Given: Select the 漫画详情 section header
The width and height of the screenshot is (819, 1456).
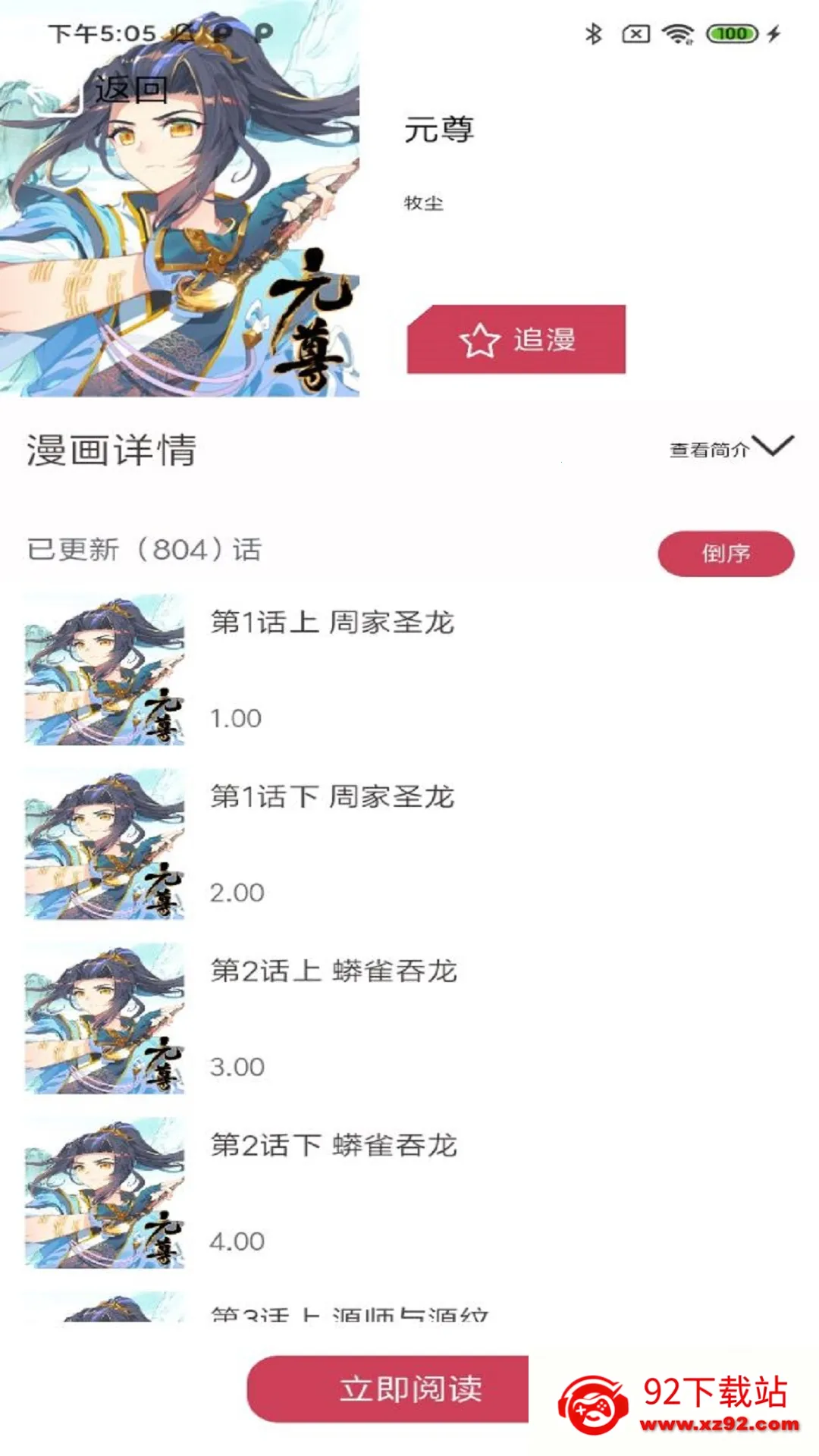Looking at the screenshot, I should (108, 450).
